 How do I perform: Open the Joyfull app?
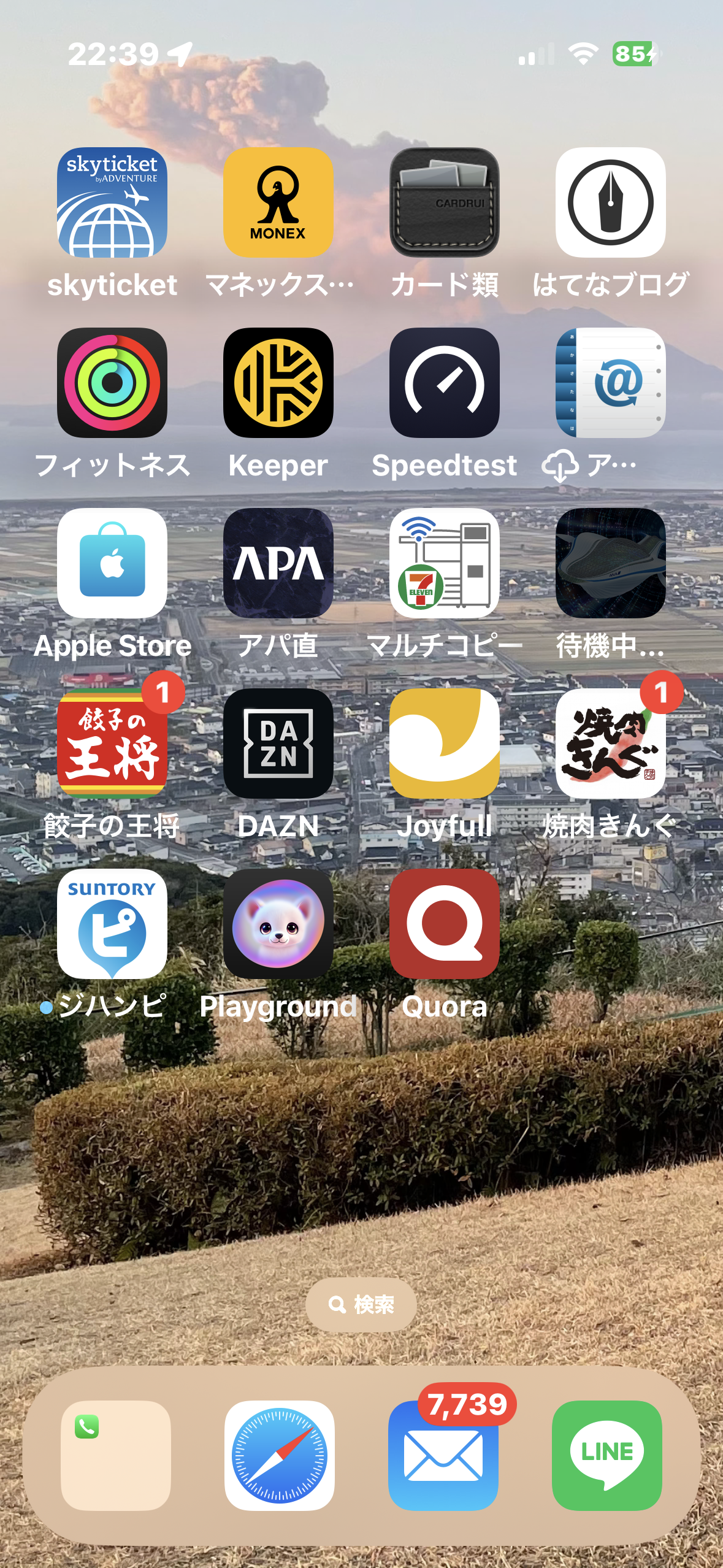(x=445, y=744)
